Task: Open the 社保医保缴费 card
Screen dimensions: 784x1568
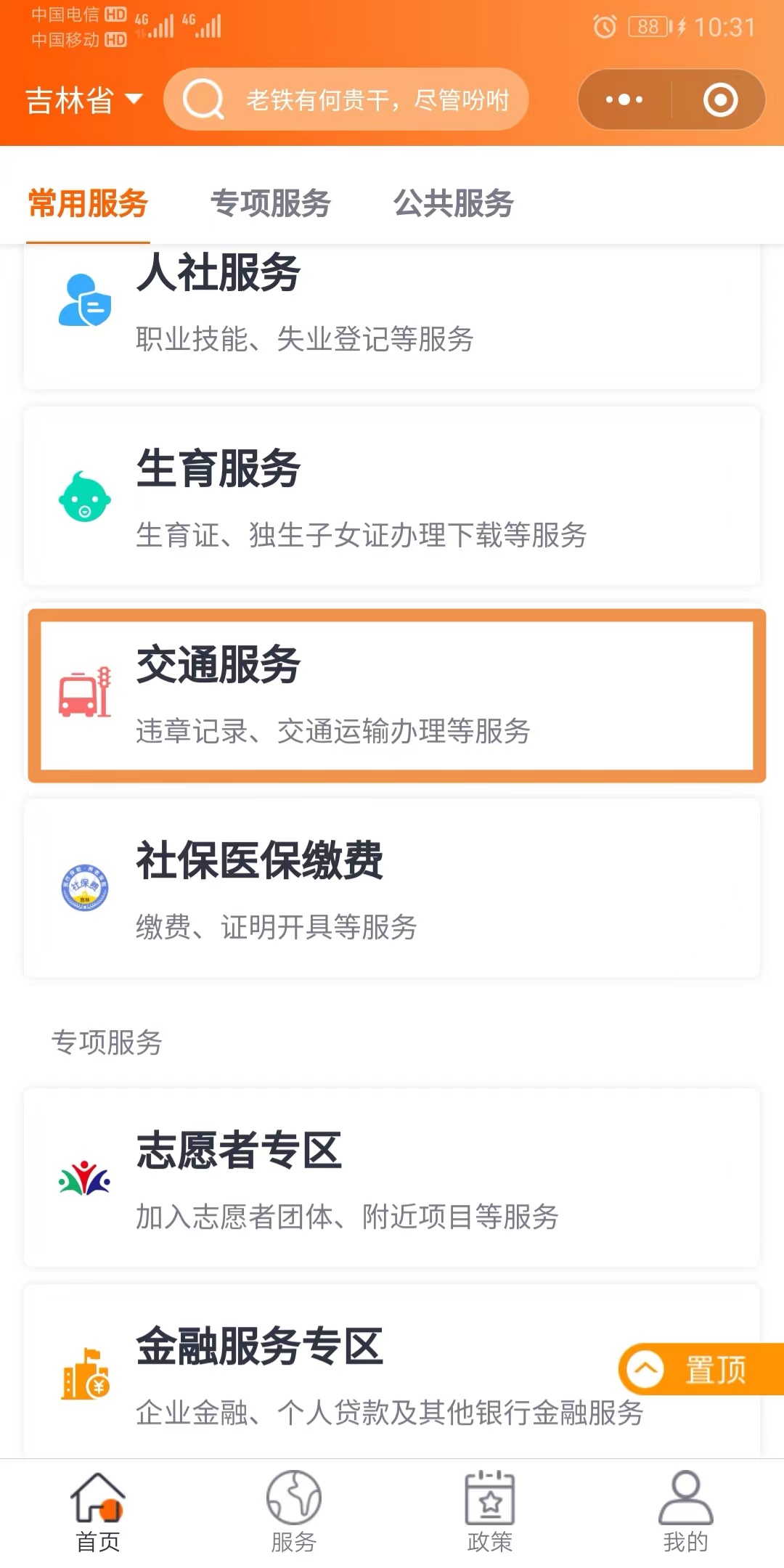Action: 392,889
